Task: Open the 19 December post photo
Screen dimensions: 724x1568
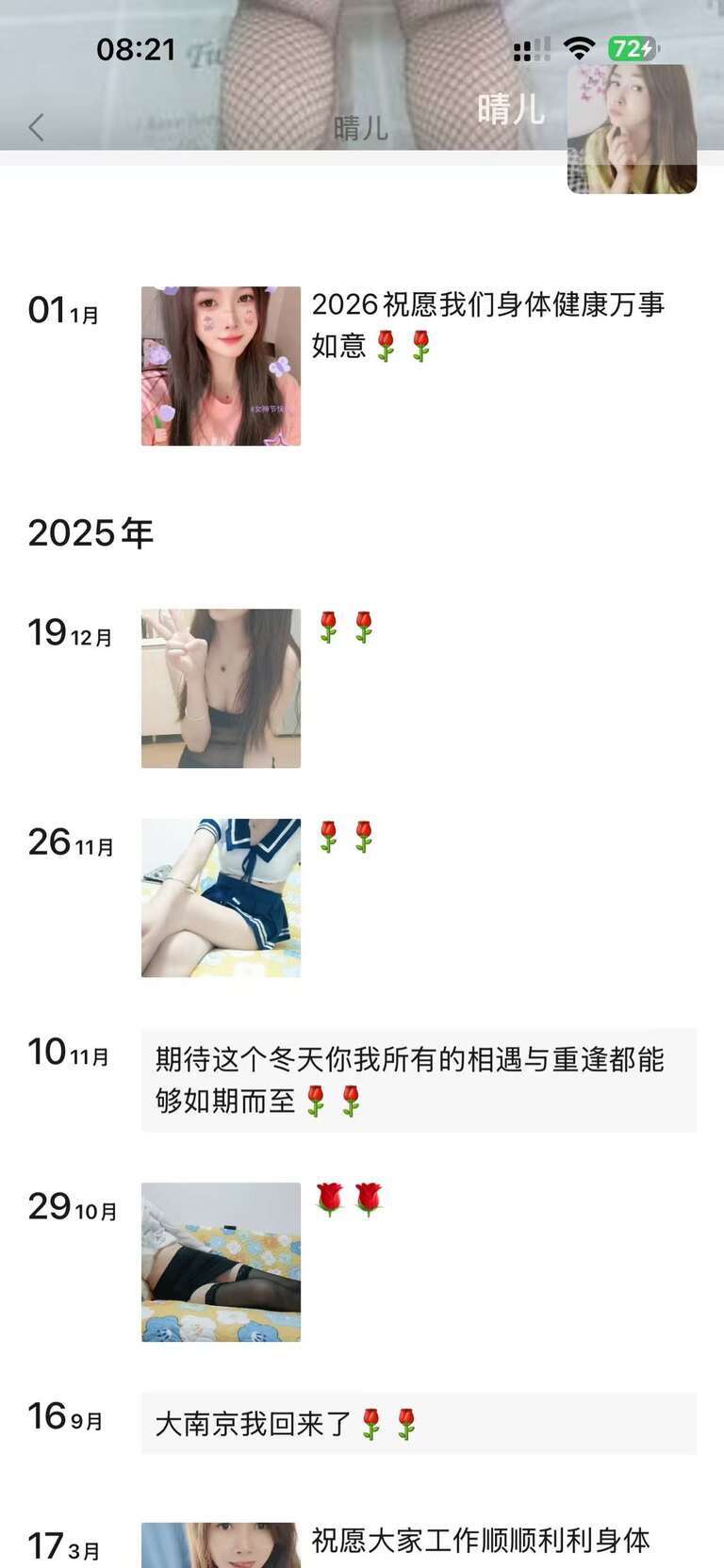Action: (221, 688)
